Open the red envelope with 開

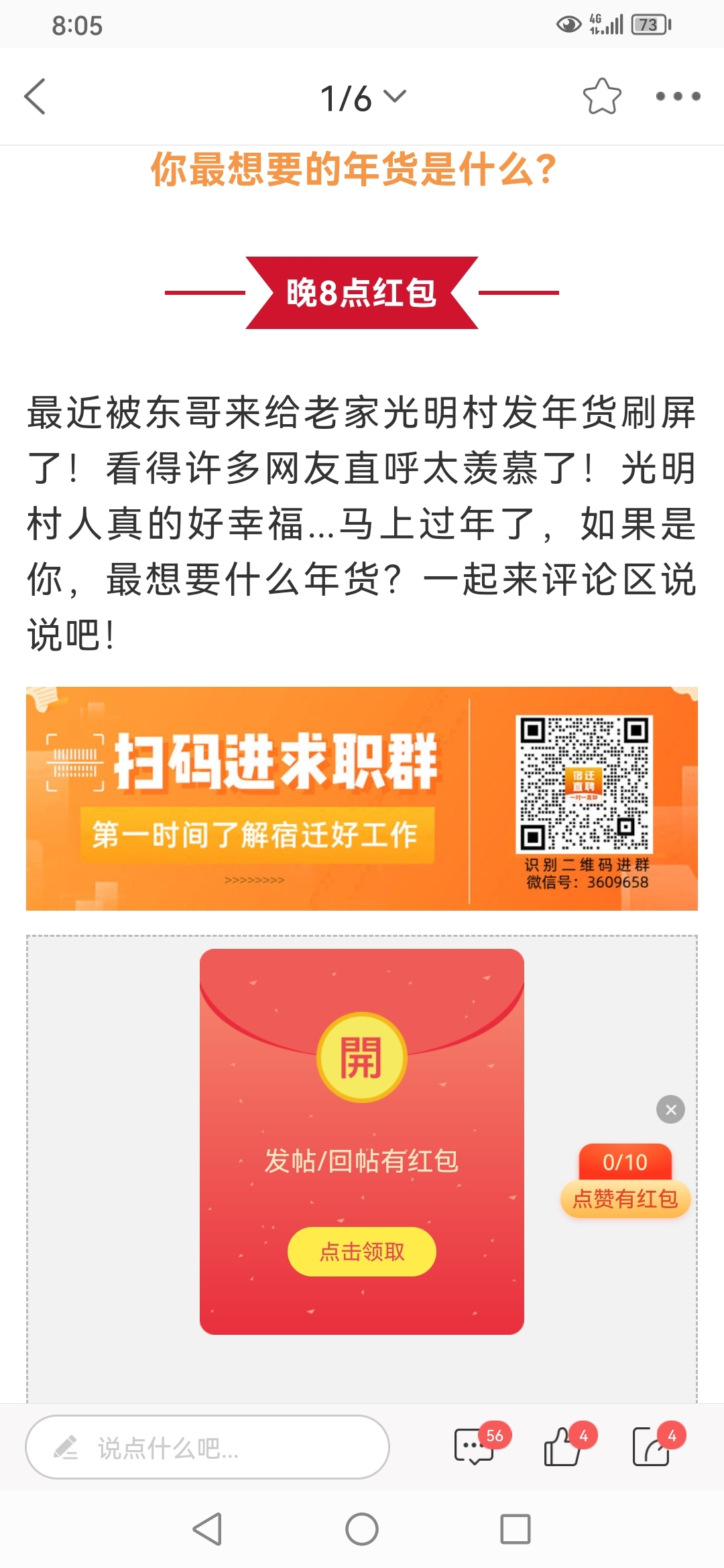pos(361,1057)
